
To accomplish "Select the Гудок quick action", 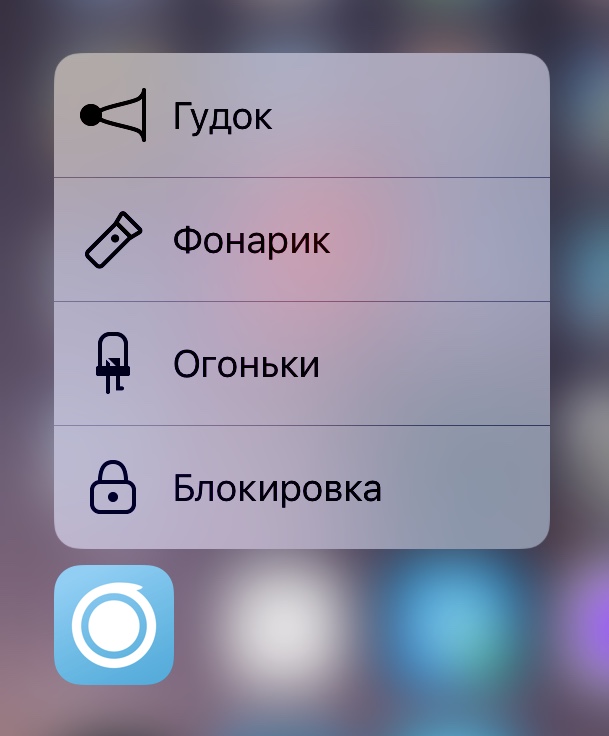I will pyautogui.click(x=300, y=116).
